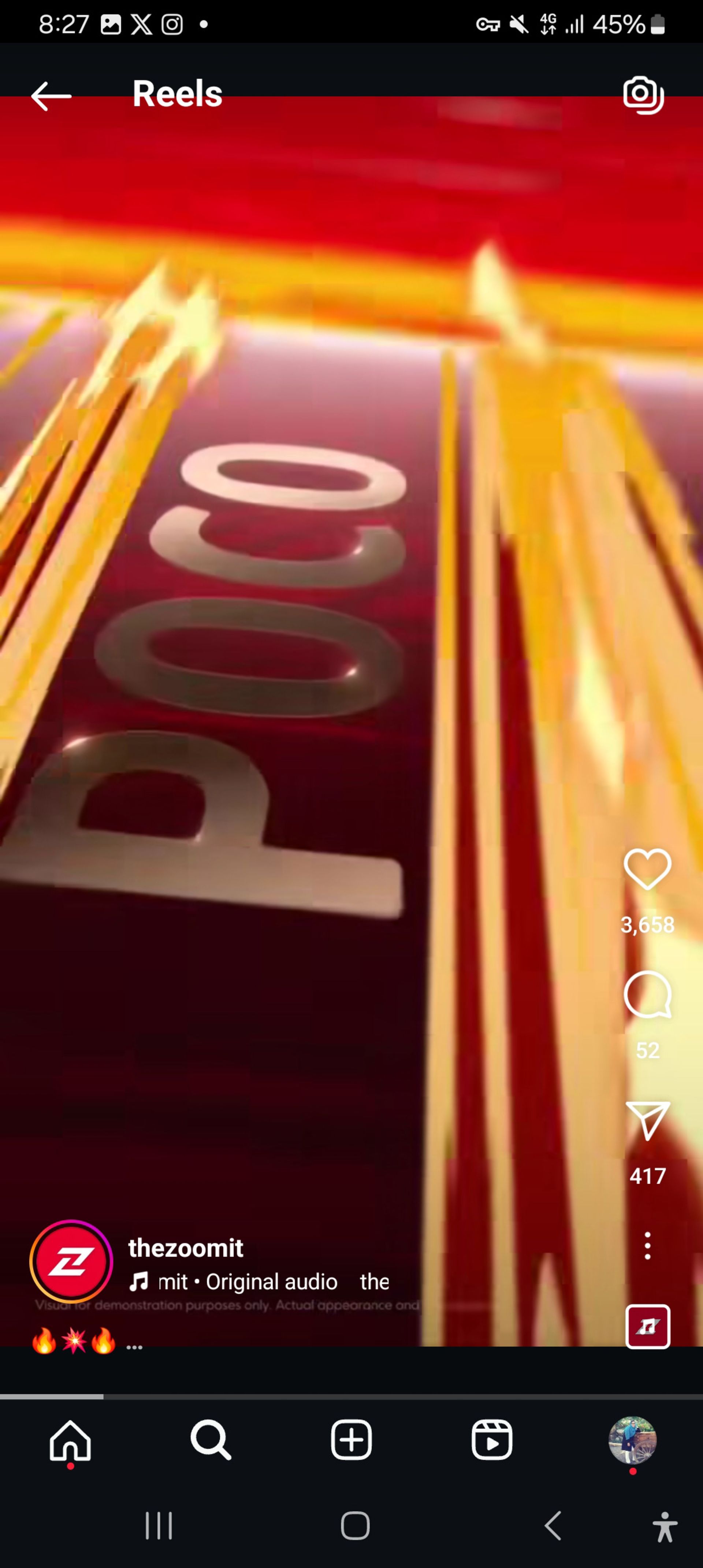Switch to the Search tab
The image size is (703, 1568).
(x=211, y=1441)
